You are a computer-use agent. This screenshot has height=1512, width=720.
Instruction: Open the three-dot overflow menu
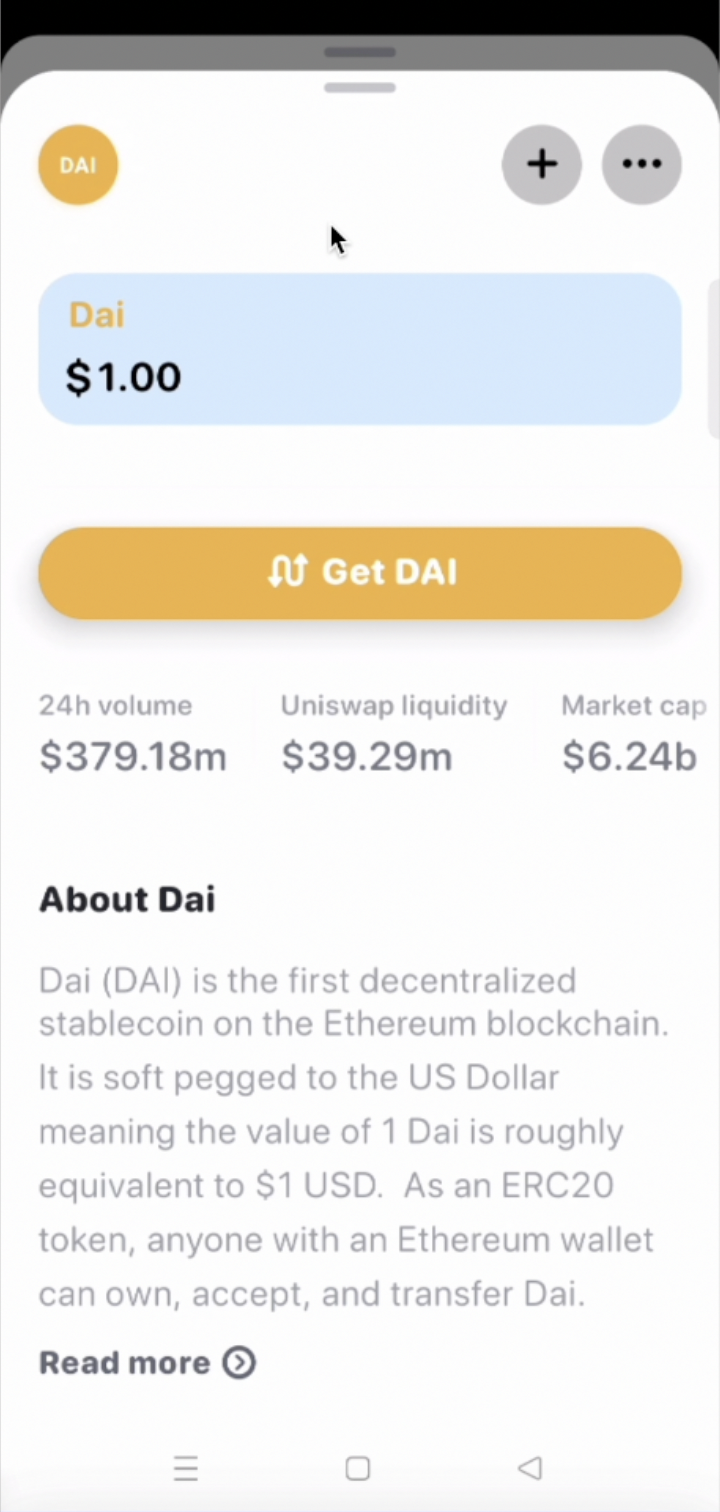[x=641, y=165]
